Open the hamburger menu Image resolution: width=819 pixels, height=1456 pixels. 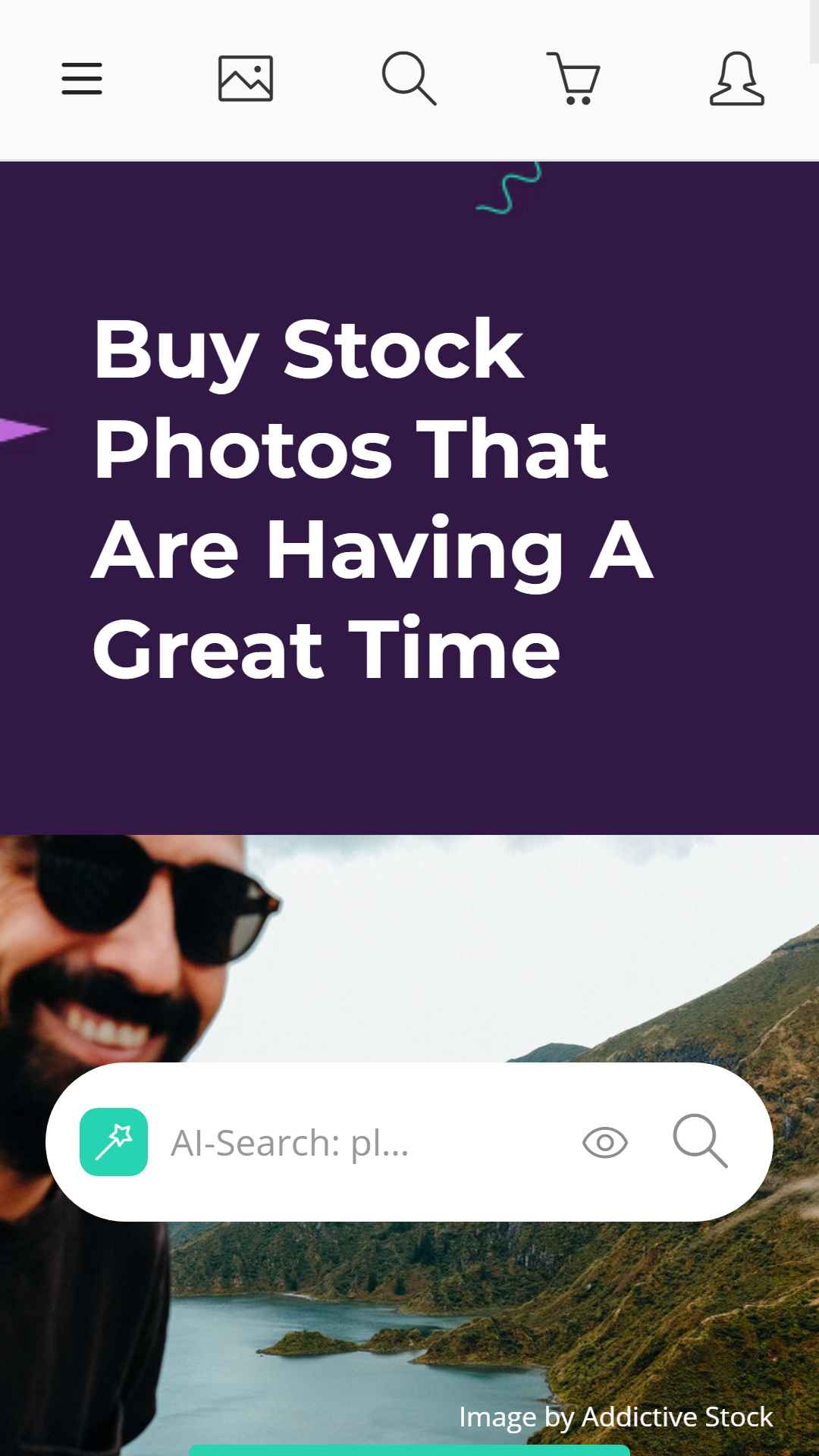(82, 79)
